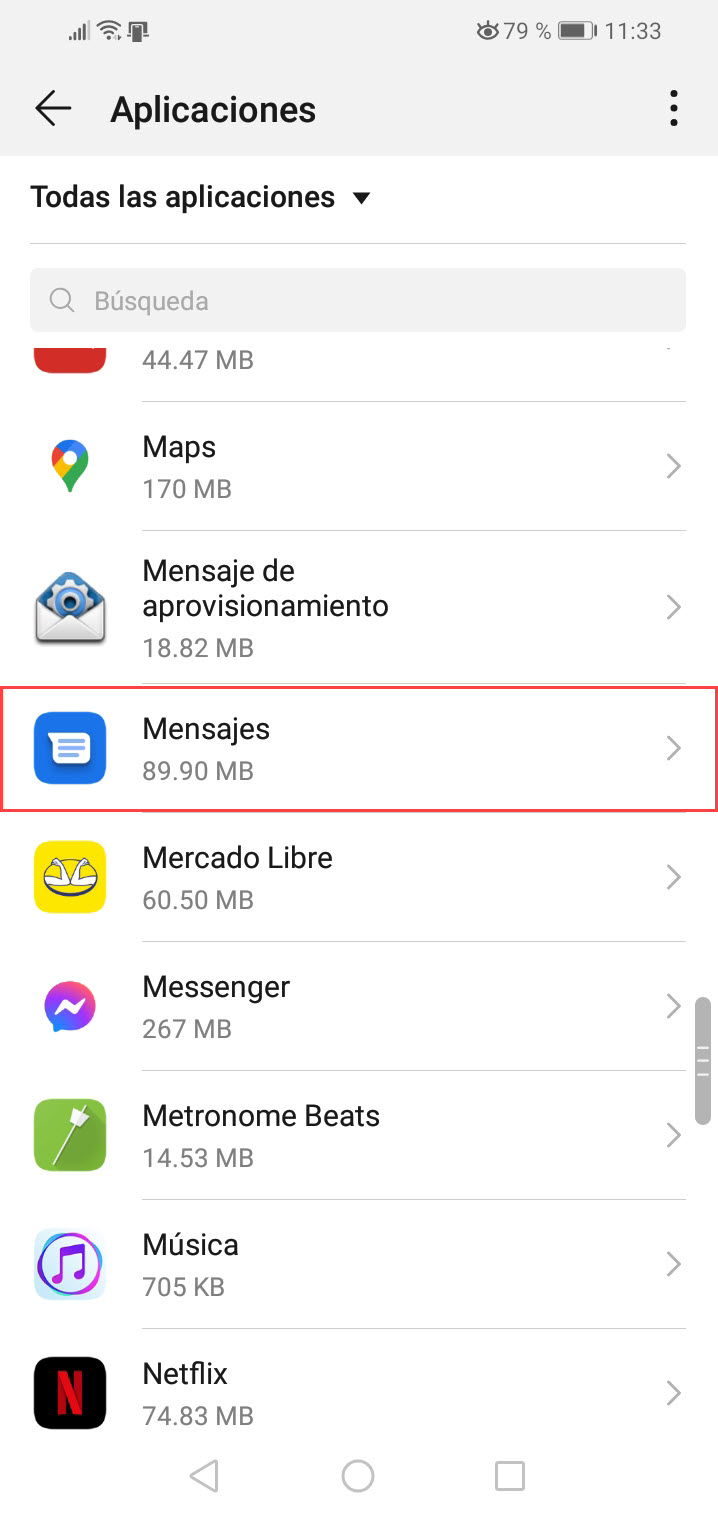Image resolution: width=718 pixels, height=1520 pixels.
Task: Go back from Aplicaciones
Action: point(53,108)
